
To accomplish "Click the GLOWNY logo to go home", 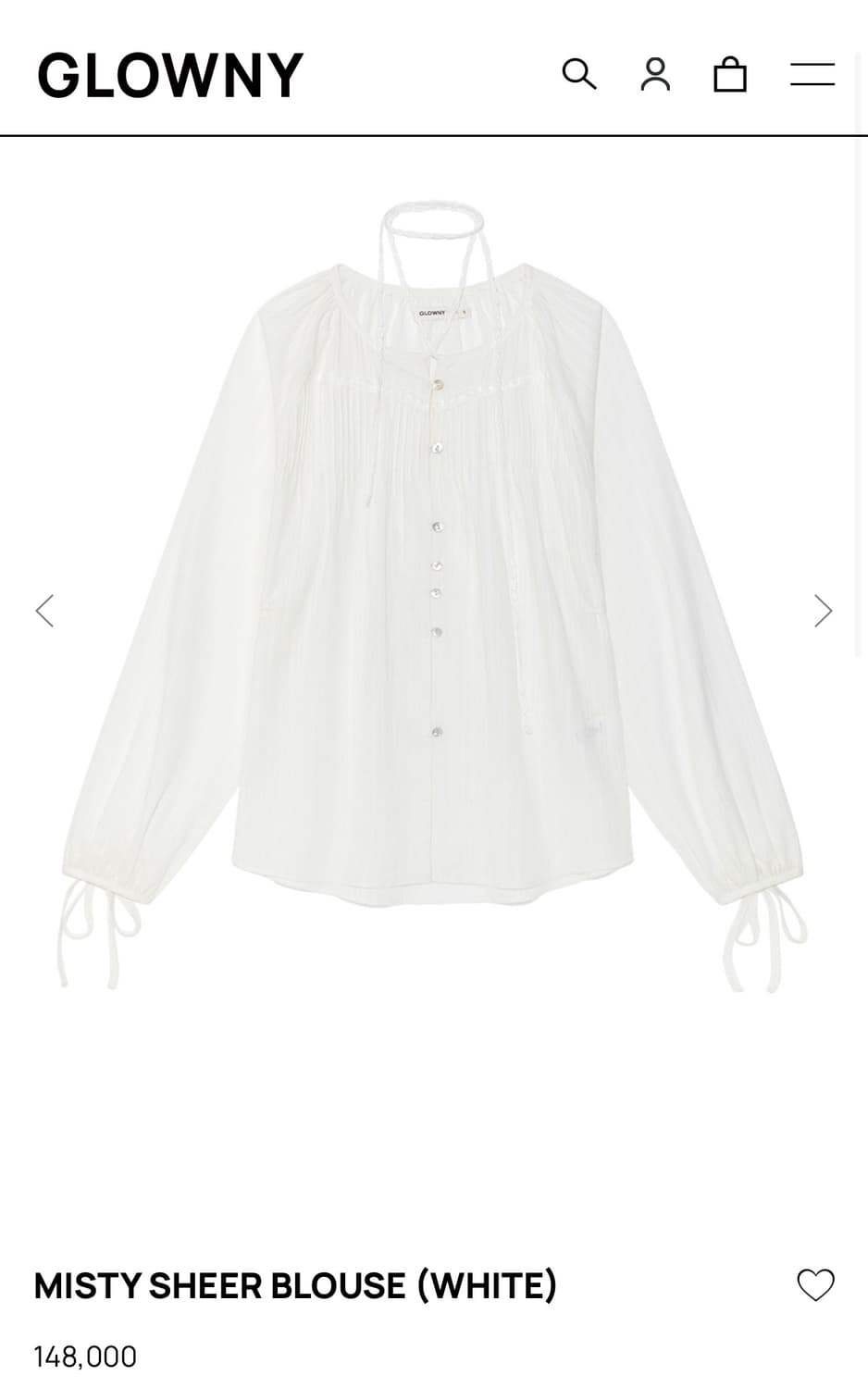I will pos(168,74).
